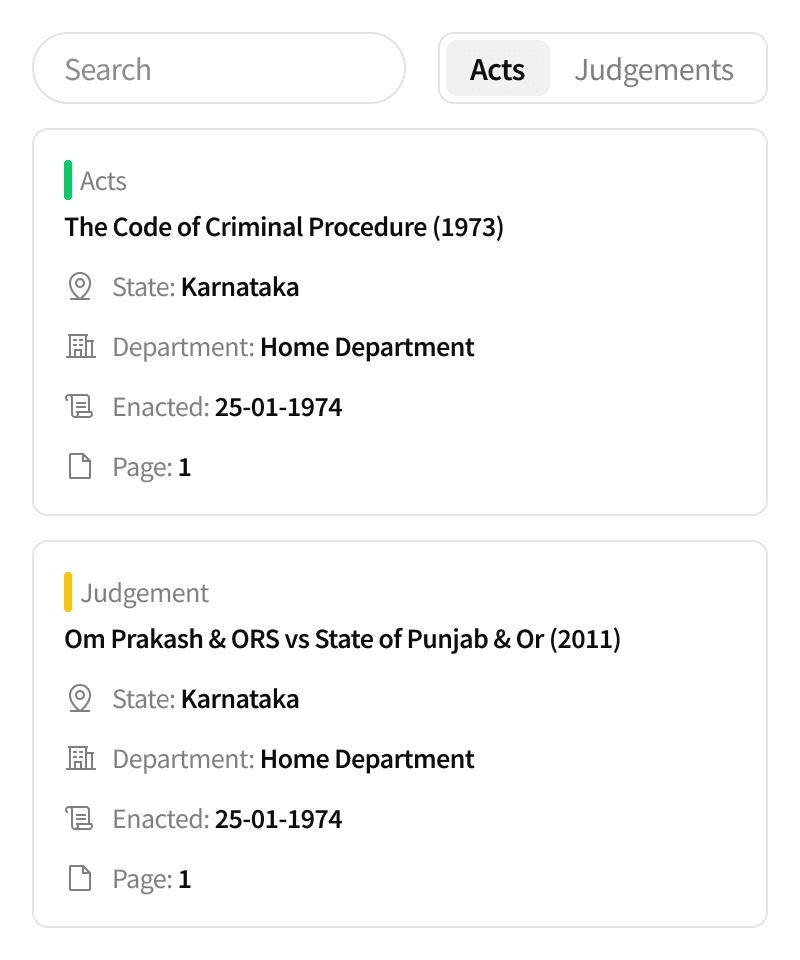
Task: Click the enacted scroll icon on Judgement card
Action: (81, 818)
